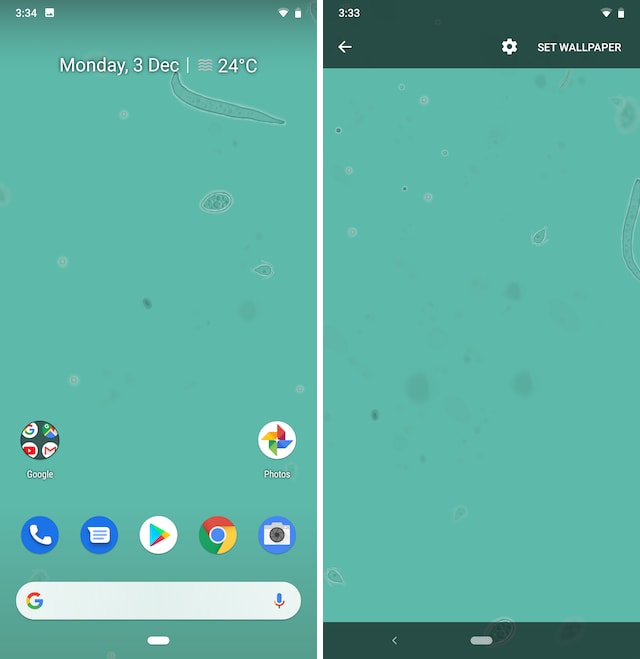Open the Messages app
The width and height of the screenshot is (640, 659).
click(99, 536)
